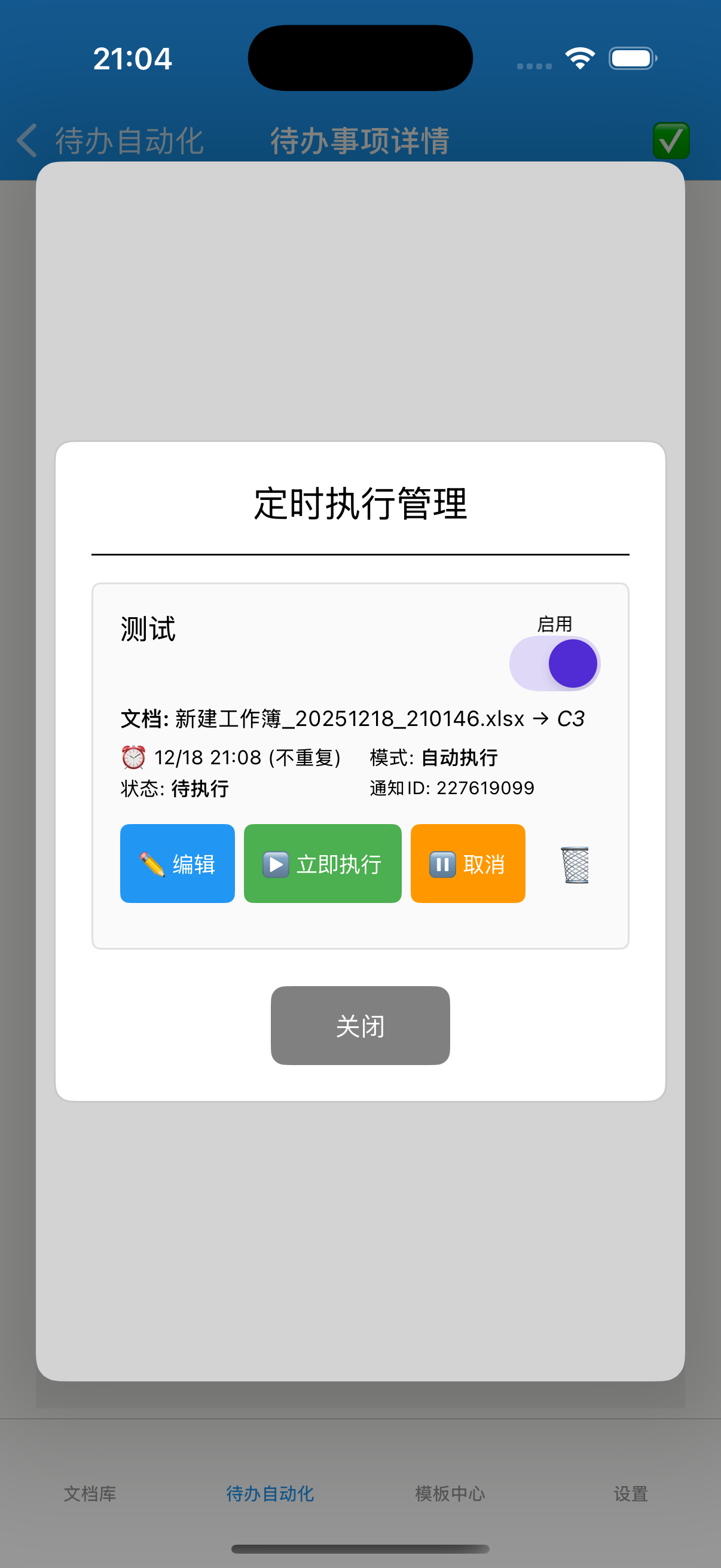Tap the back chevron next to 待办自动化
The image size is (721, 1568).
point(27,140)
